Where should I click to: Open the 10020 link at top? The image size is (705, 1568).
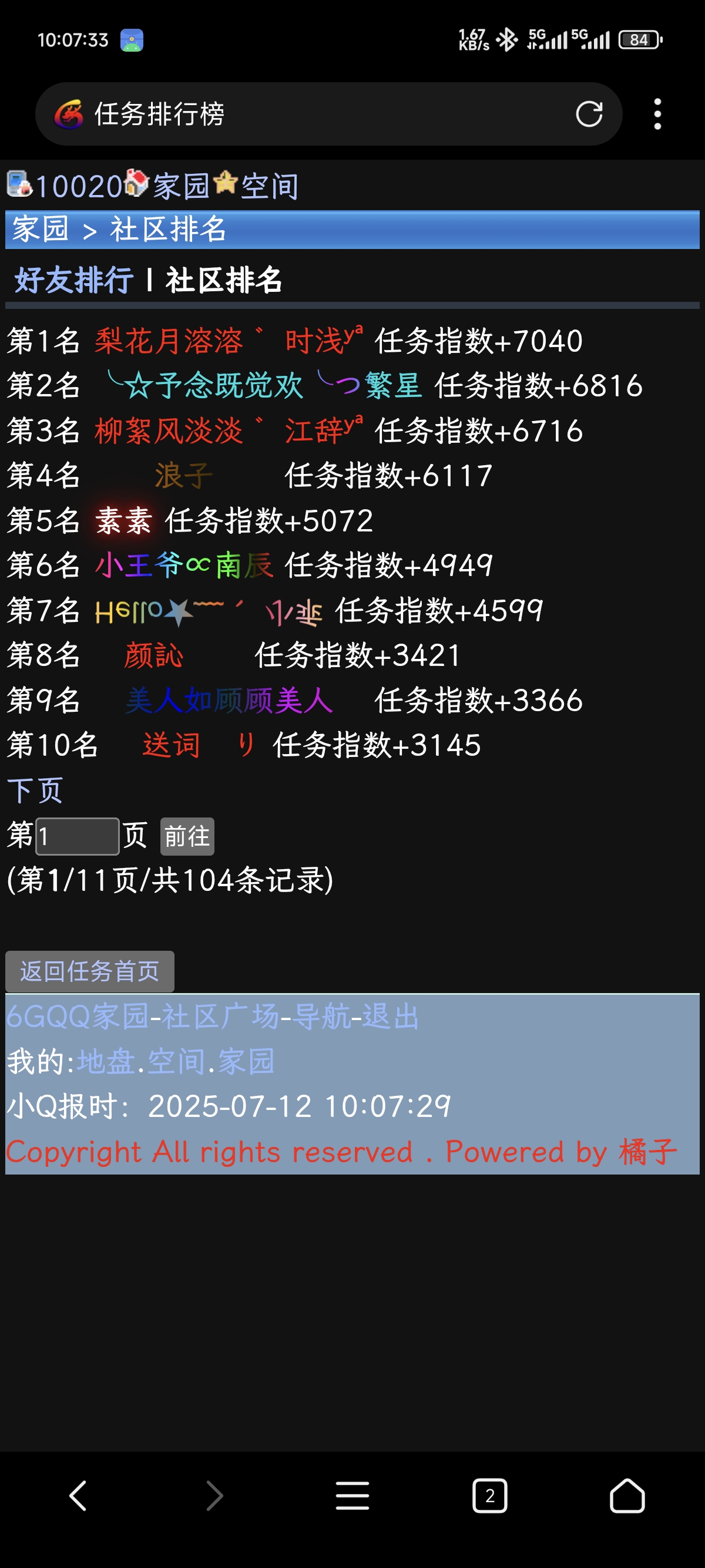coord(79,186)
